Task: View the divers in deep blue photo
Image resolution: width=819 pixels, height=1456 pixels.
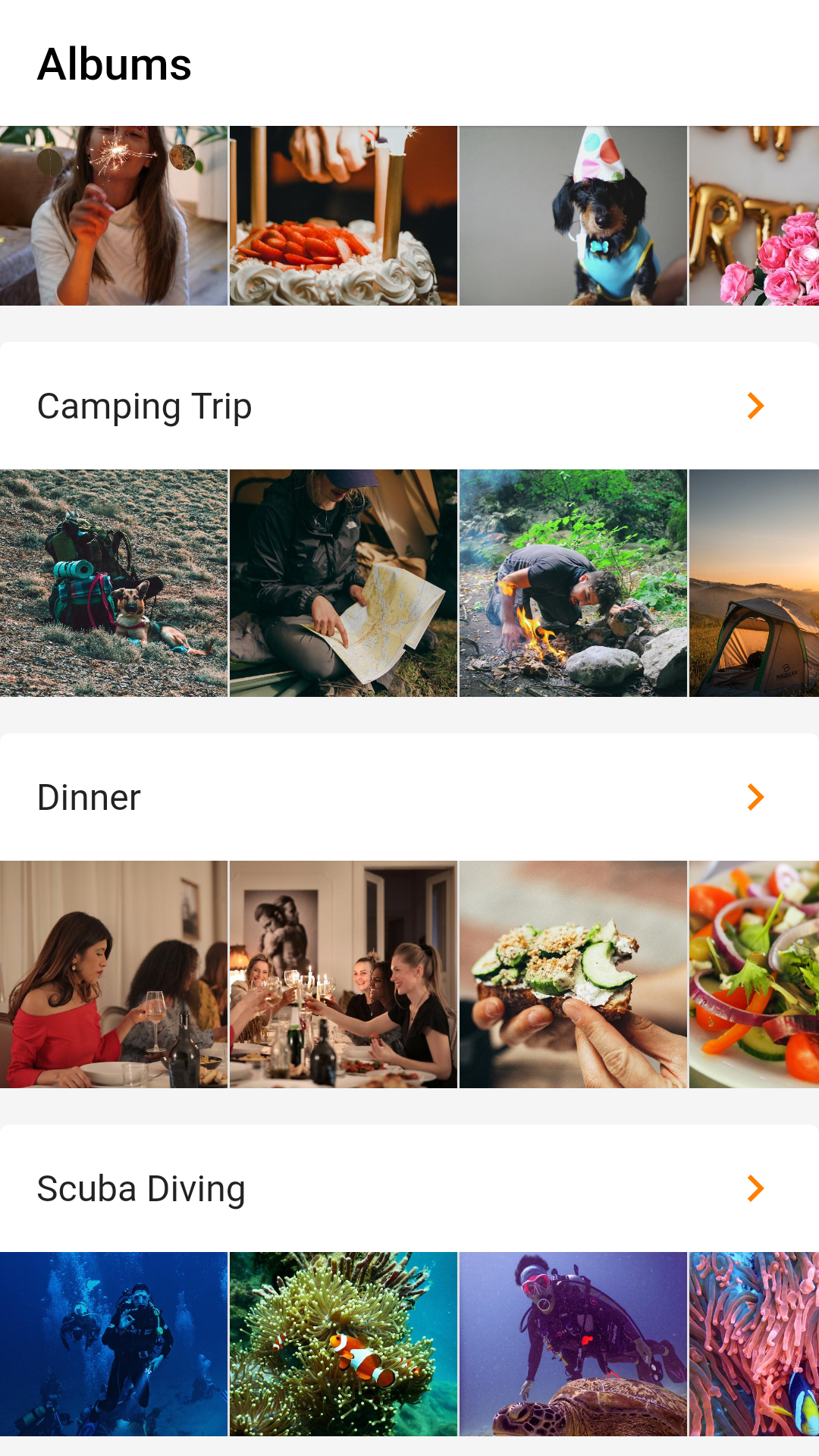Action: click(114, 1344)
